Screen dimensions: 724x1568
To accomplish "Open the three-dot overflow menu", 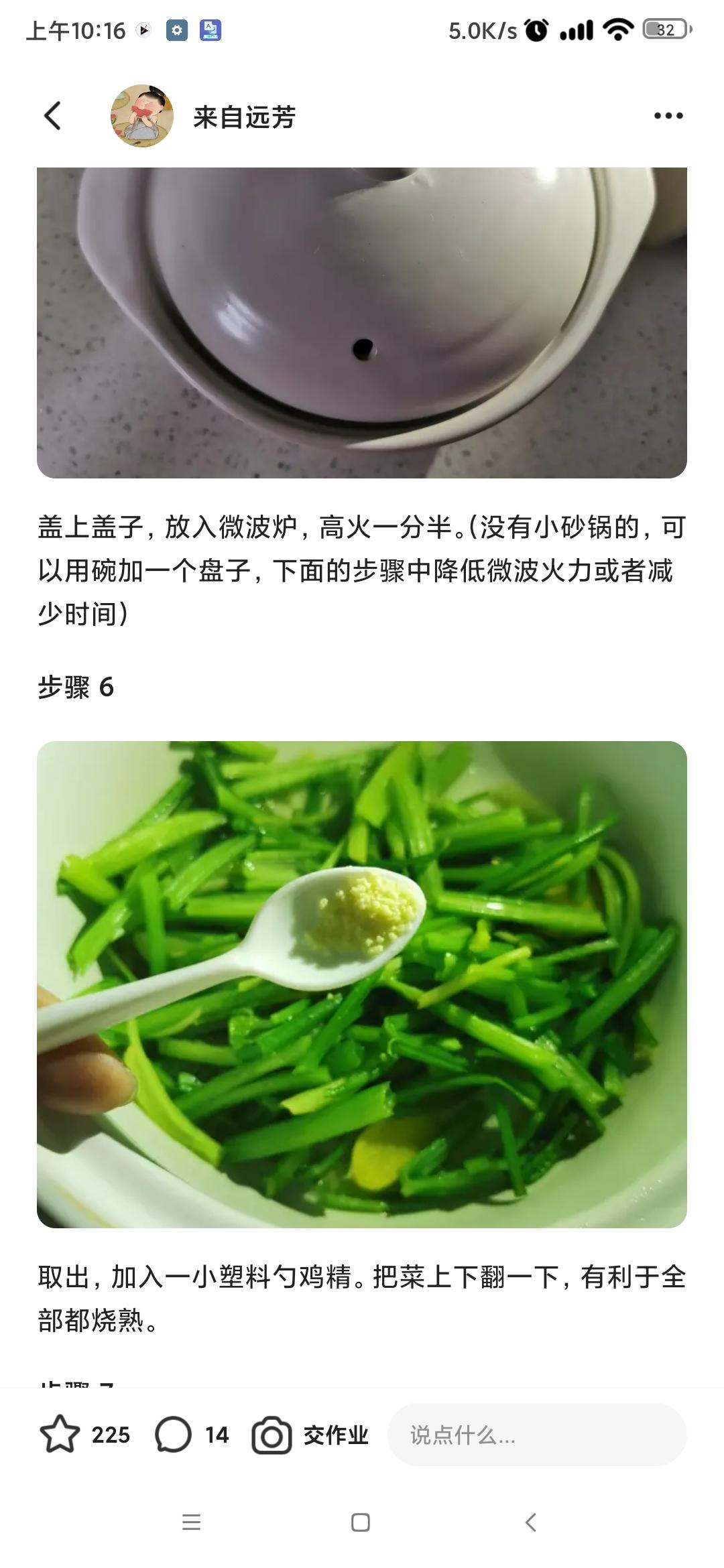I will coord(668,116).
